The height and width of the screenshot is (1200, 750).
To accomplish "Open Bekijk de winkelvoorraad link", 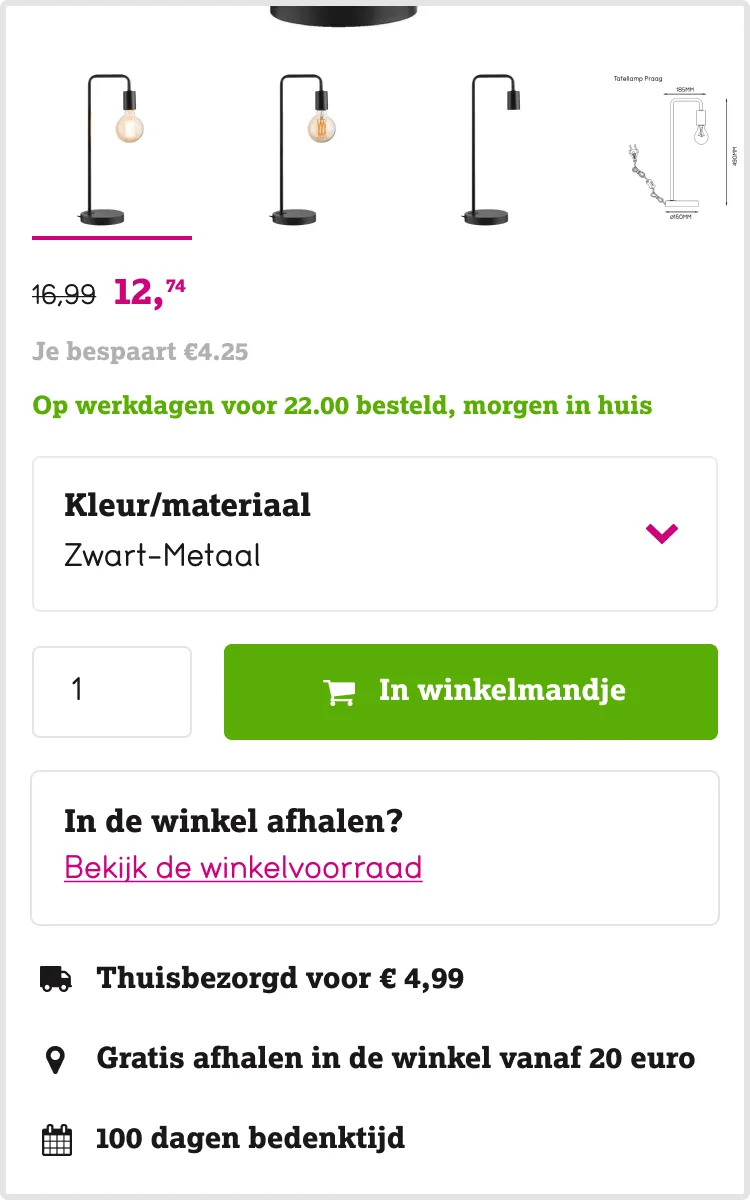I will click(243, 867).
